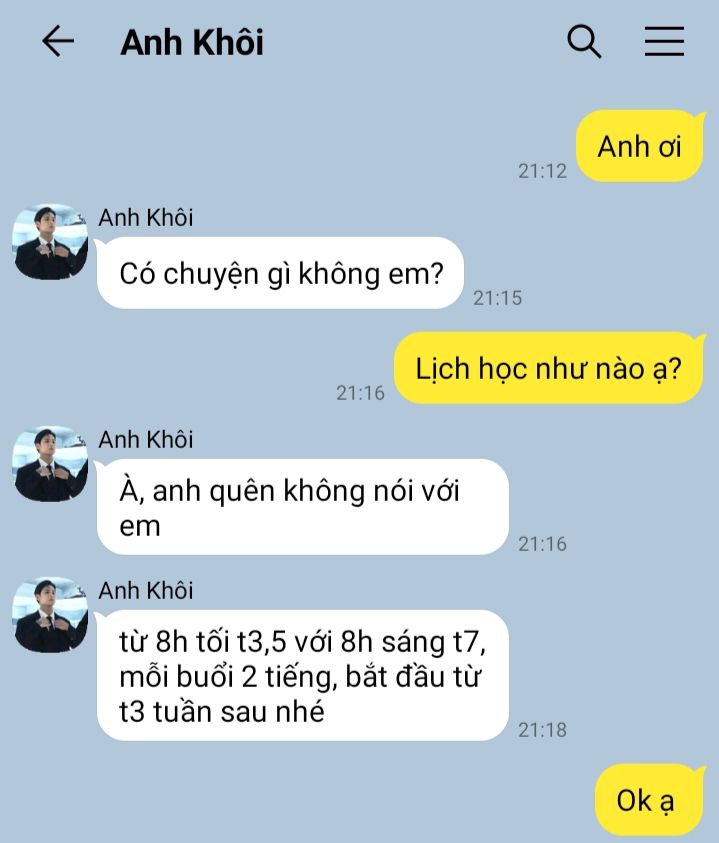Open the chat hamburger menu

[x=664, y=41]
